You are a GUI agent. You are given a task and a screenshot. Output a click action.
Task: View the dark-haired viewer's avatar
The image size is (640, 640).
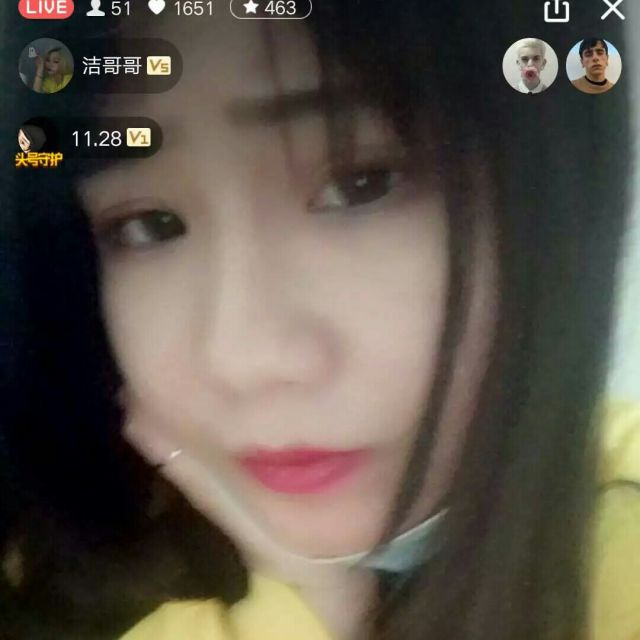point(594,66)
